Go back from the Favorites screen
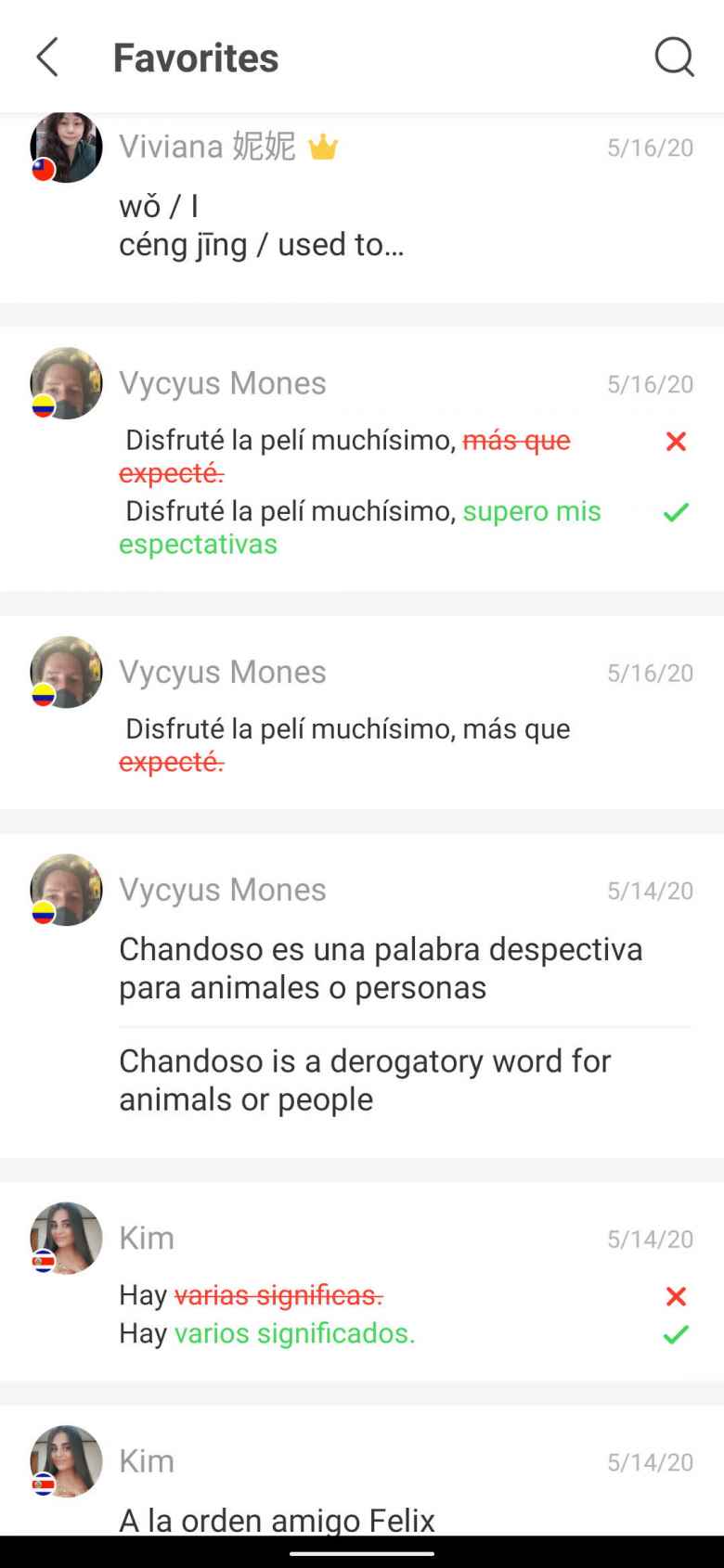The height and width of the screenshot is (1568, 724). coord(47,58)
